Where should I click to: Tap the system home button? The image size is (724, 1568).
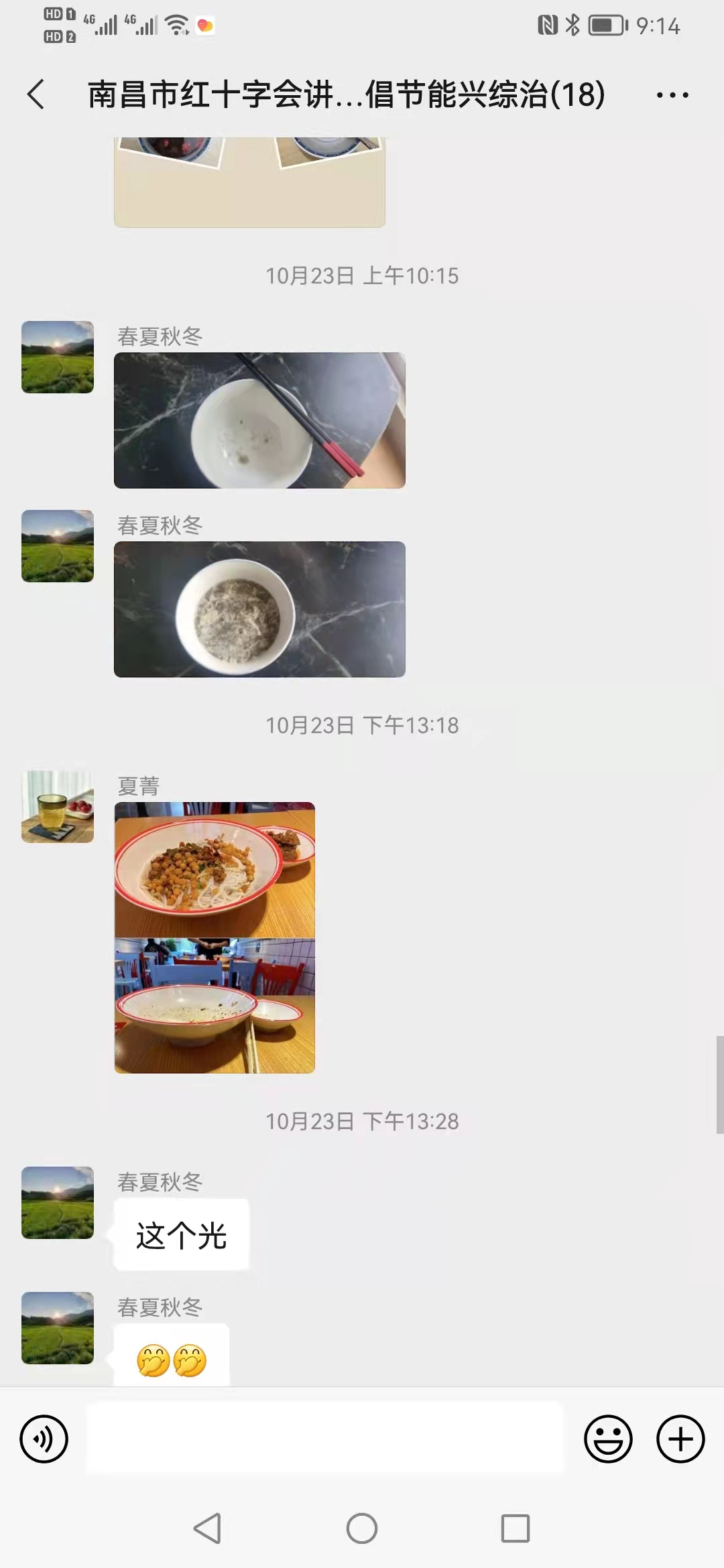pos(362,1528)
